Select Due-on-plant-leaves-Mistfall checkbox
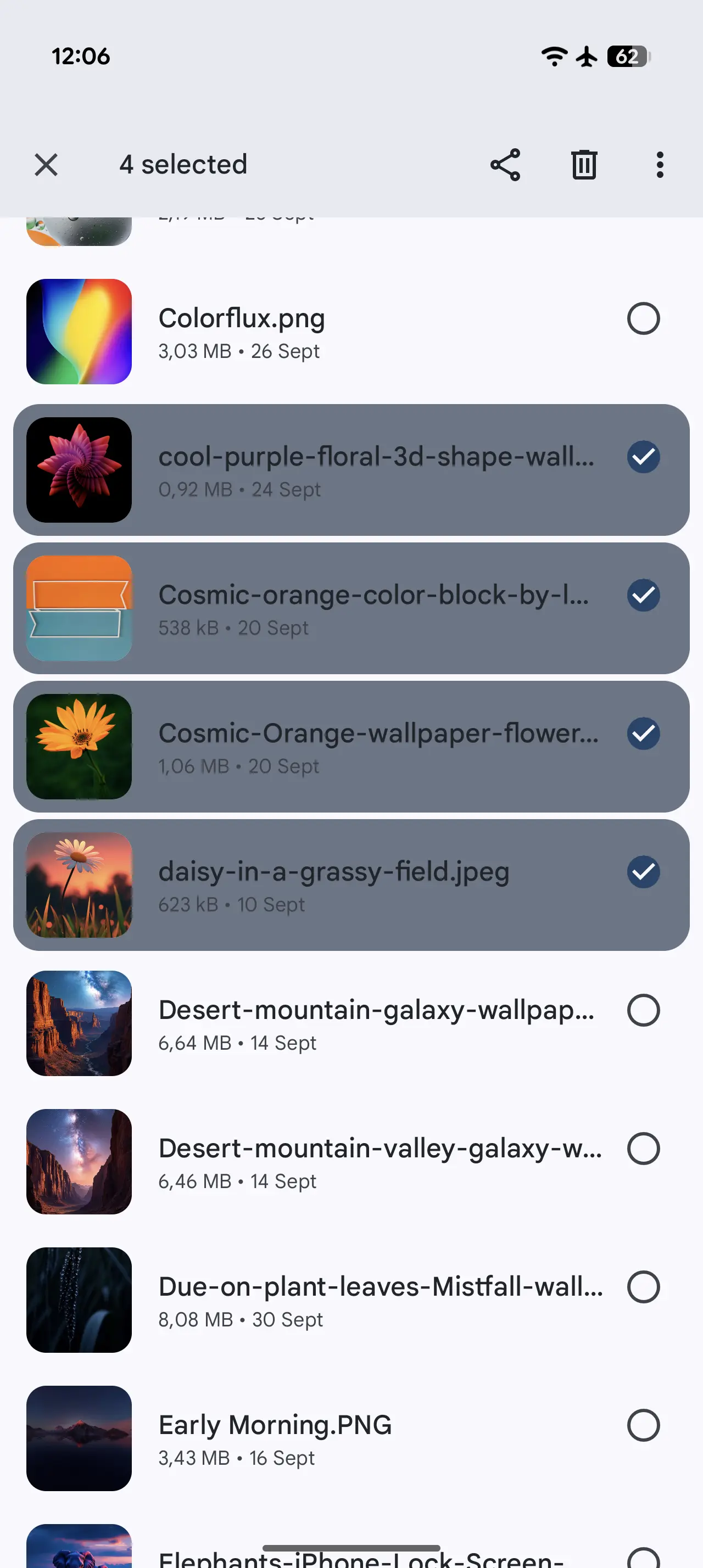 [643, 1286]
